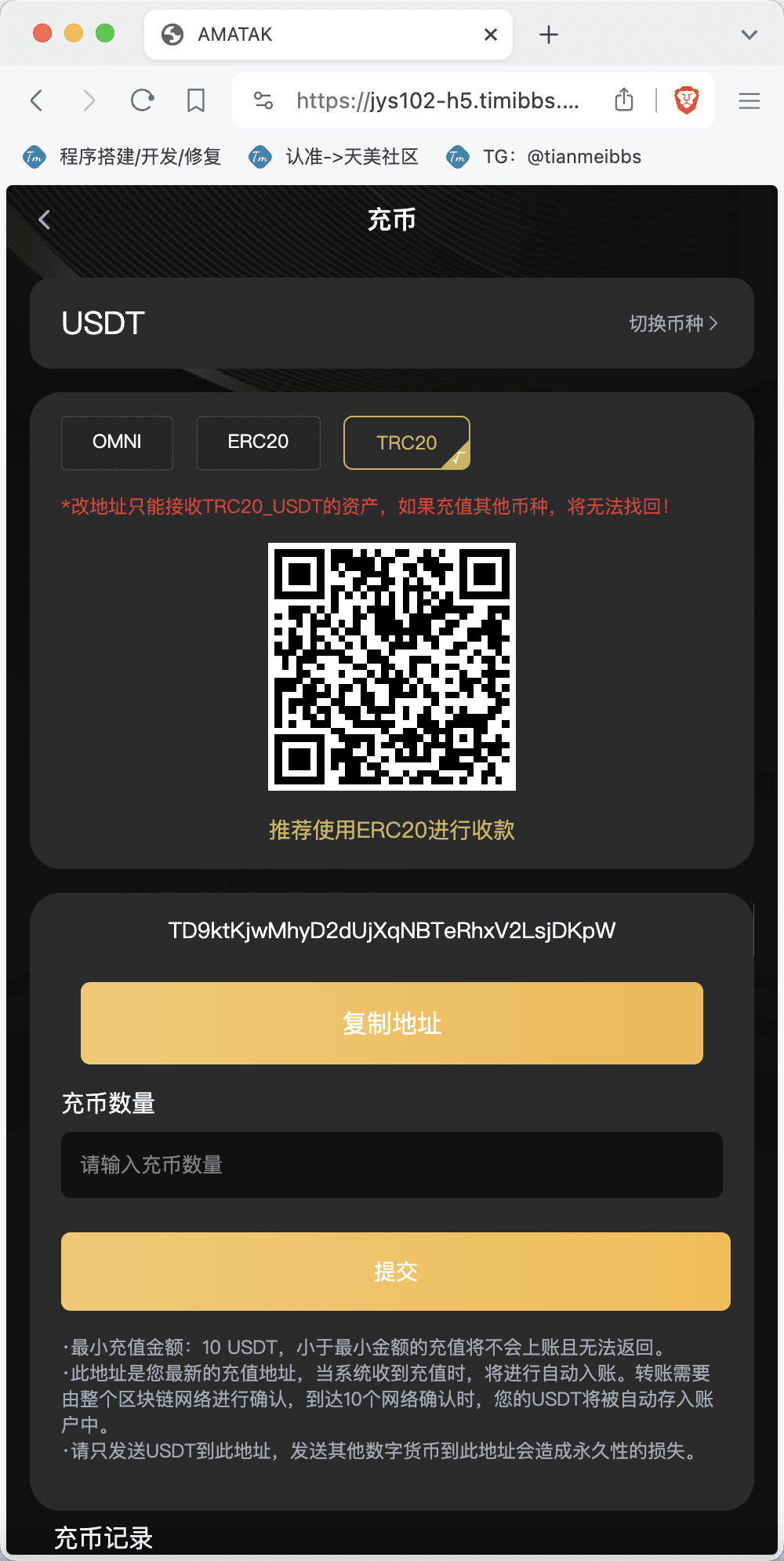Open 切换币种 to change currency

[673, 323]
